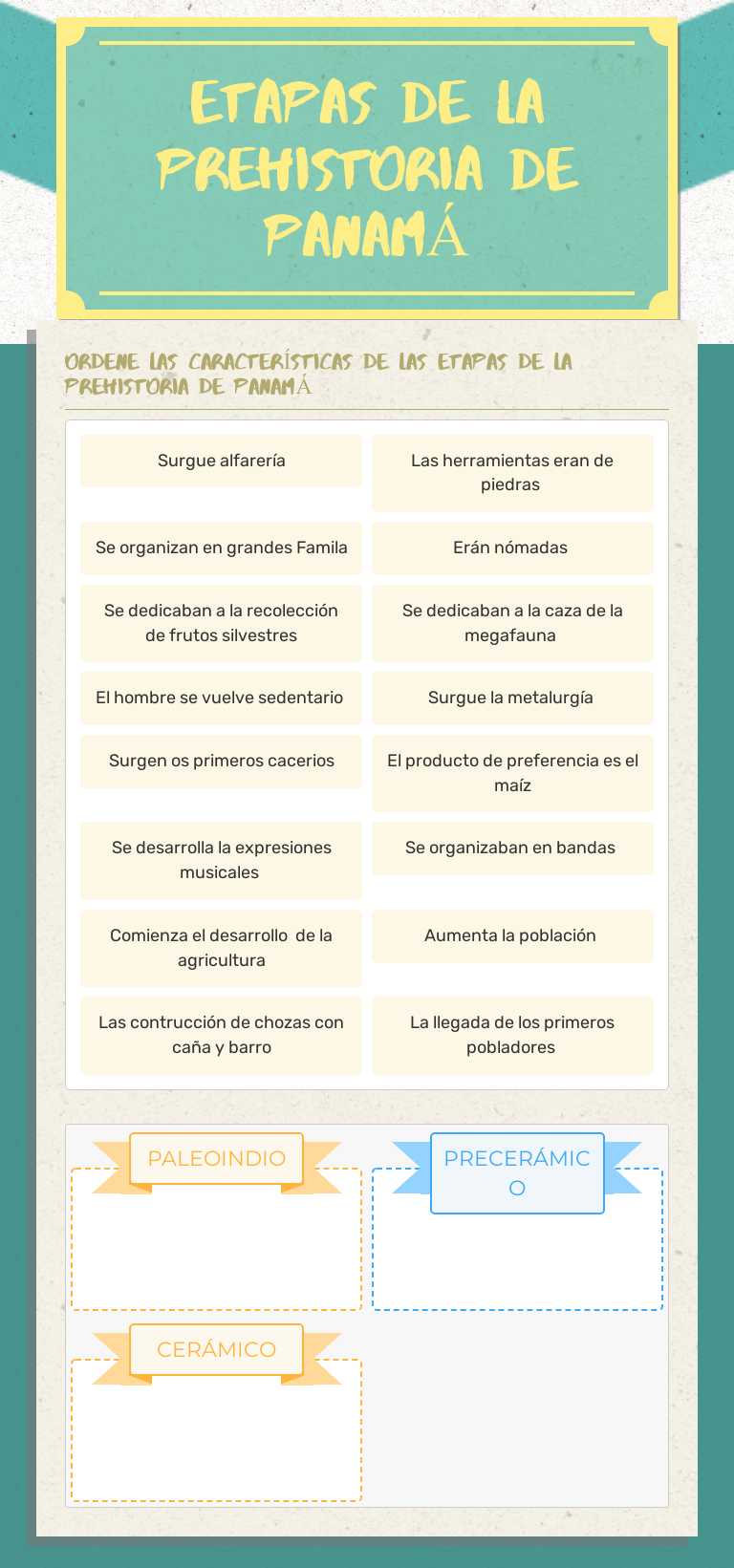This screenshot has width=734, height=1568.
Task: Pick the "Se dedicaban a la caza de la megafauna" card
Action: coord(512,622)
